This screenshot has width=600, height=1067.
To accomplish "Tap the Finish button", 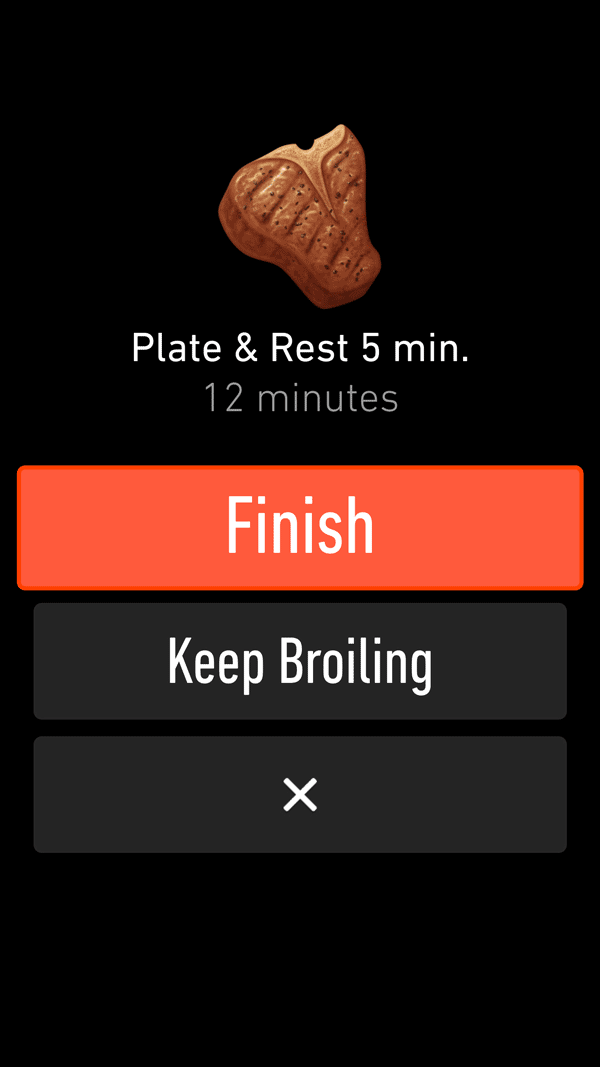I will click(300, 527).
